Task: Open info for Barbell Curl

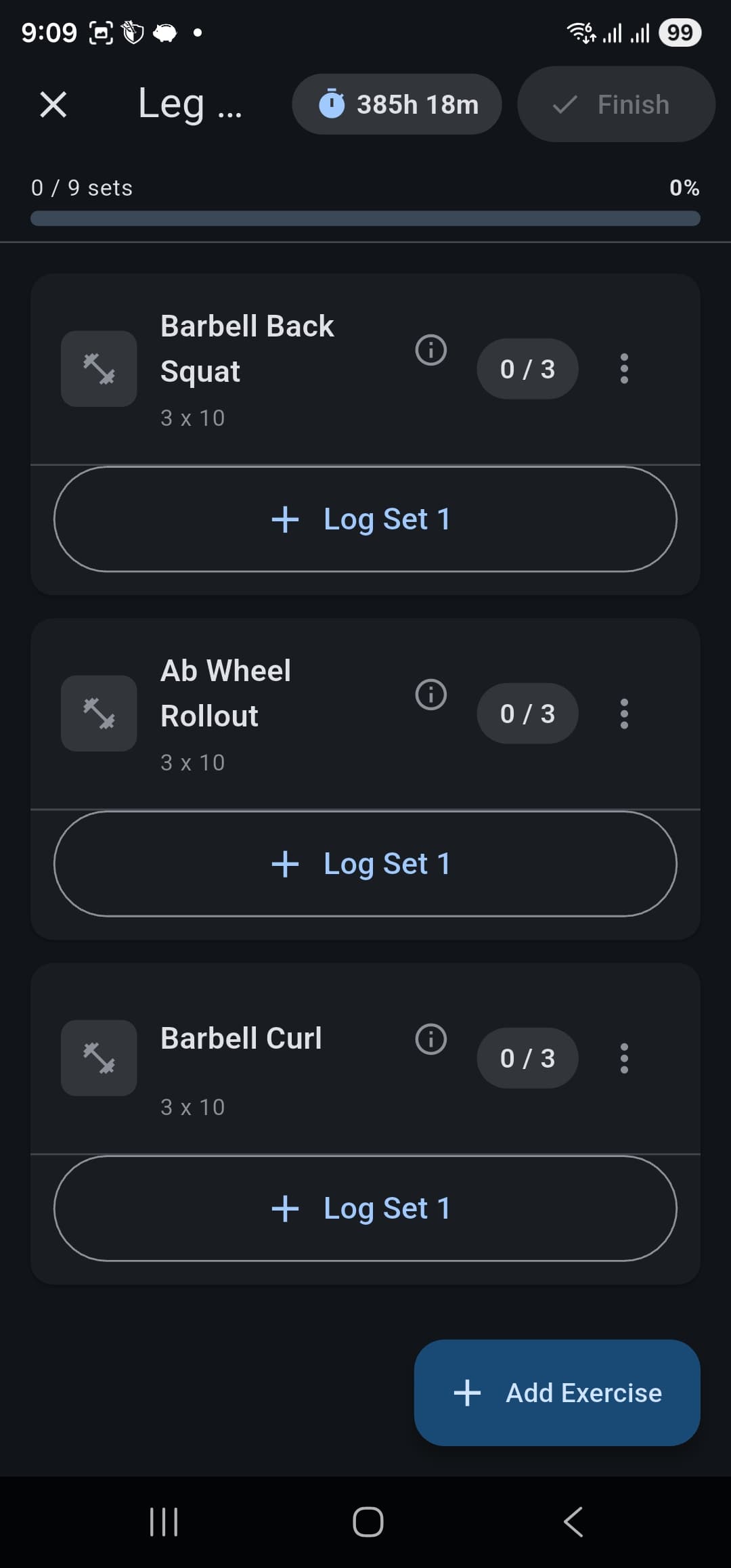Action: click(430, 1038)
